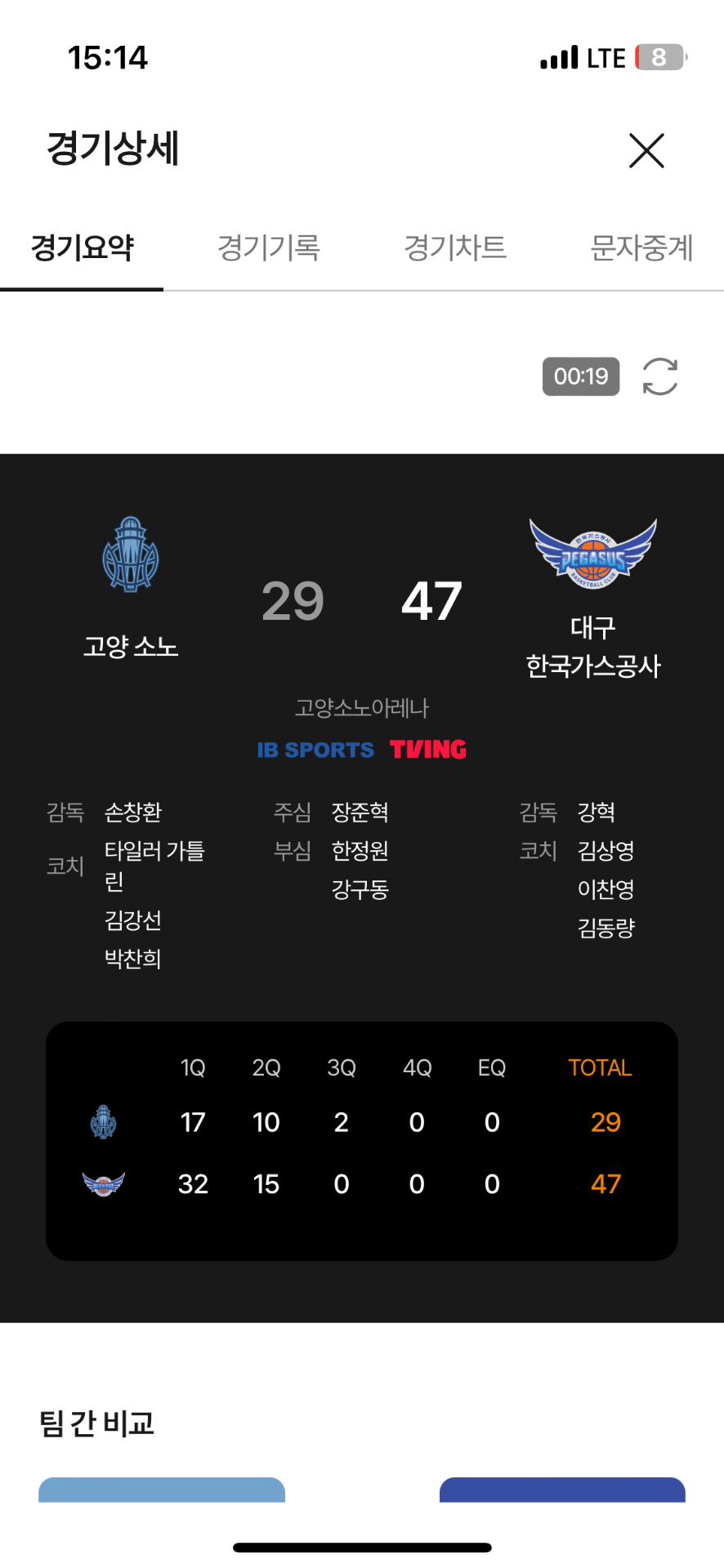Image resolution: width=724 pixels, height=1568 pixels.
Task: Close the 경기상세 screen
Action: tap(646, 151)
